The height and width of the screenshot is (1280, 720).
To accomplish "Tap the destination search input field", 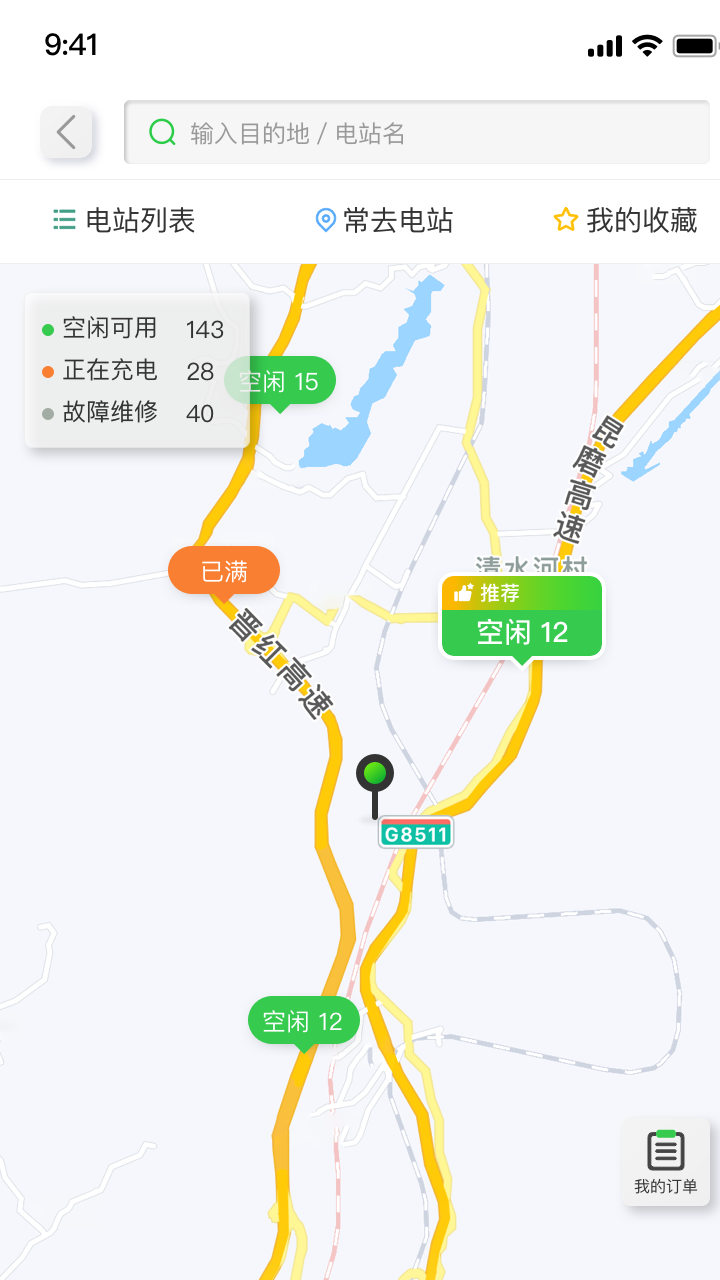I will coord(417,131).
